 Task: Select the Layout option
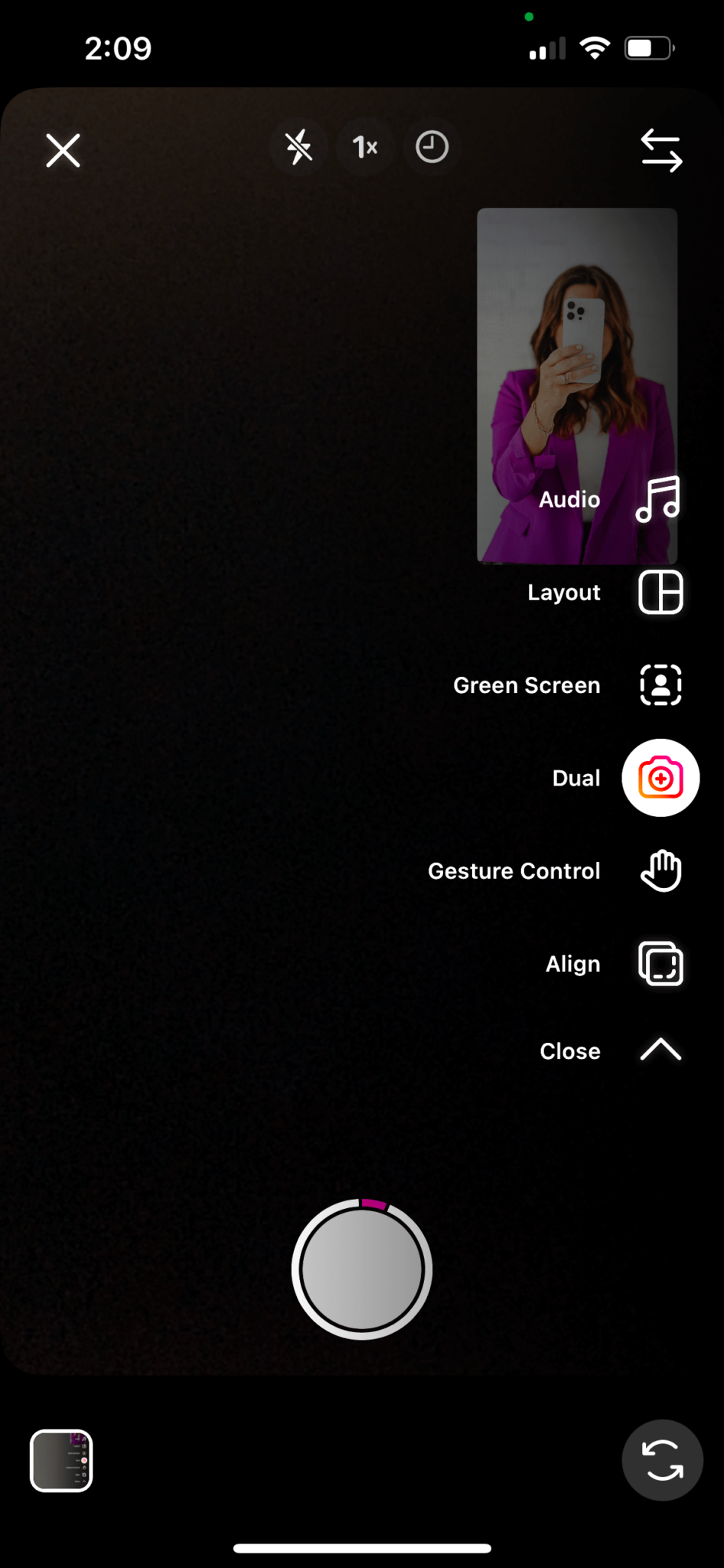click(x=660, y=593)
